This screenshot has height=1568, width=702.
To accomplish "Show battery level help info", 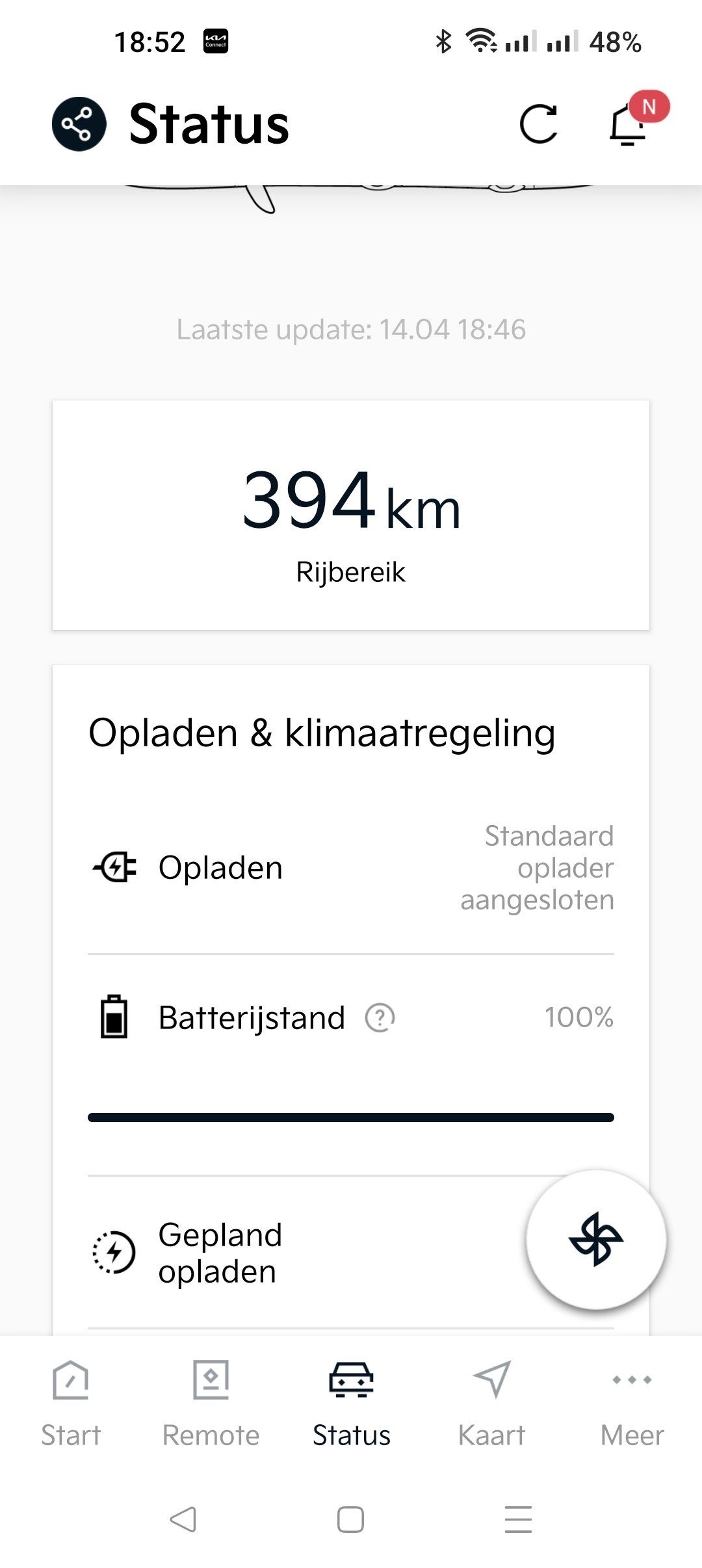I will tap(380, 1018).
